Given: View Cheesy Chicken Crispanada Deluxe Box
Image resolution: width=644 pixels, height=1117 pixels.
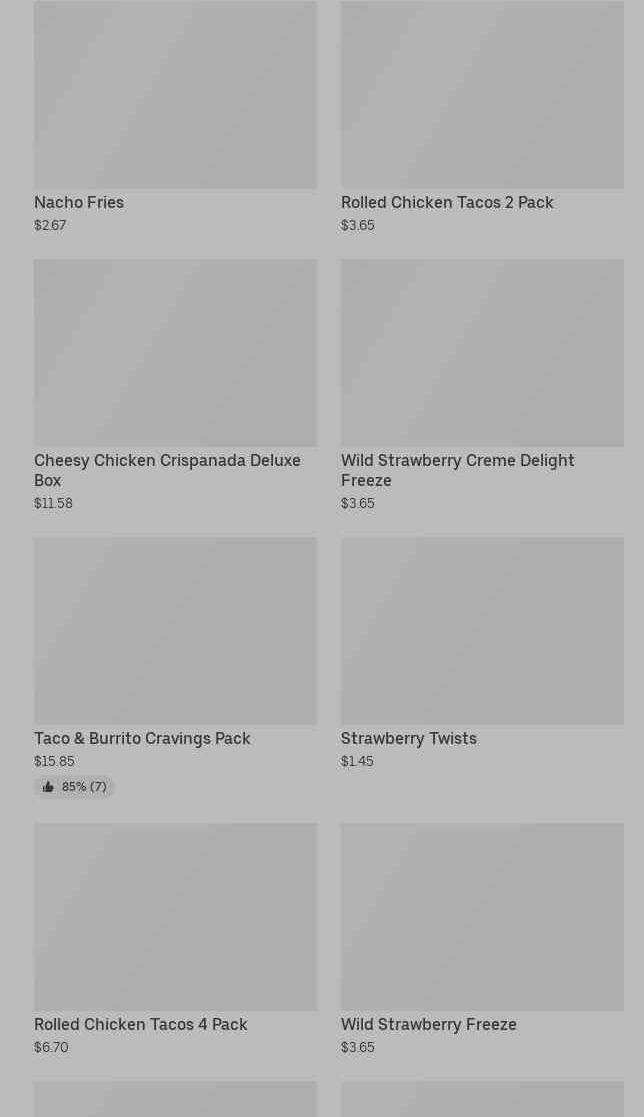Looking at the screenshot, I should (175, 385).
